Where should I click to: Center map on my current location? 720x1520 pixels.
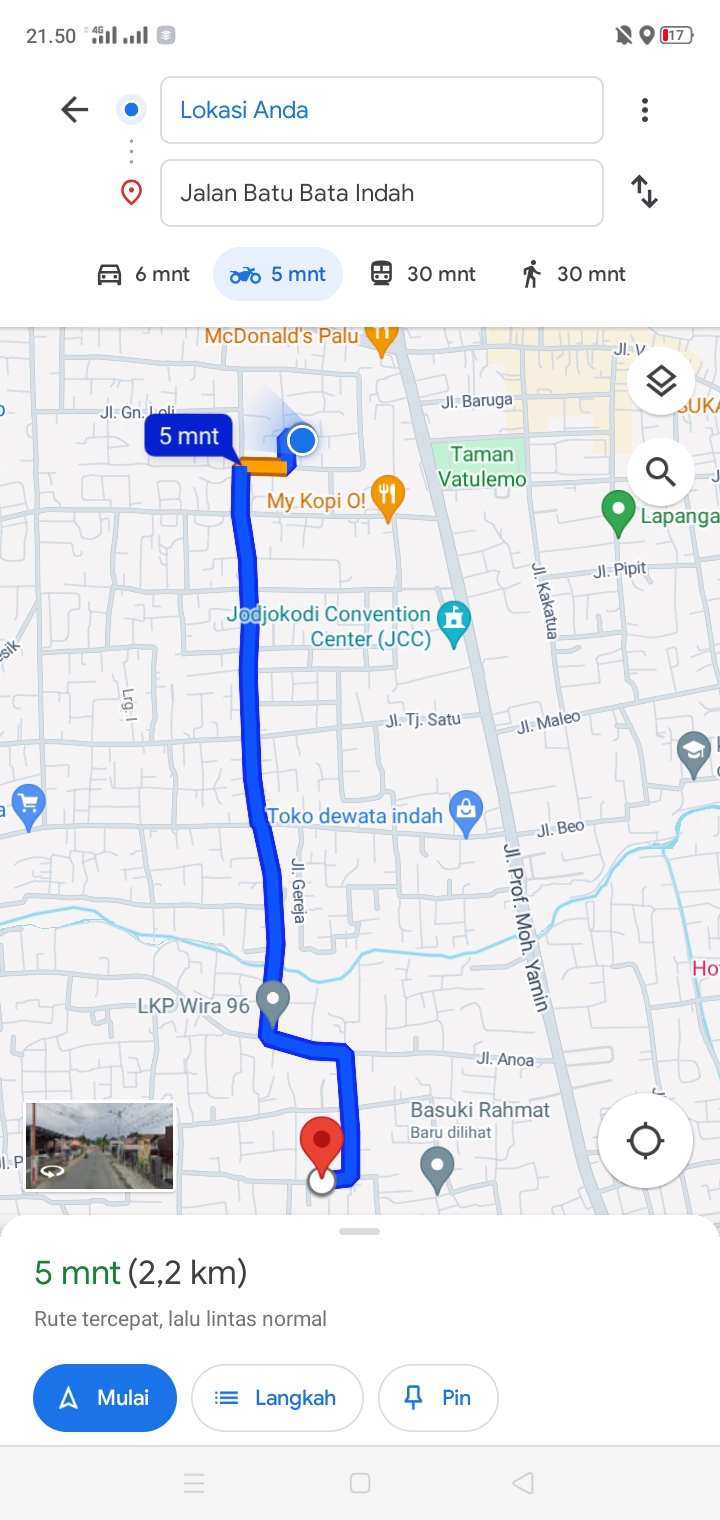[x=645, y=1141]
